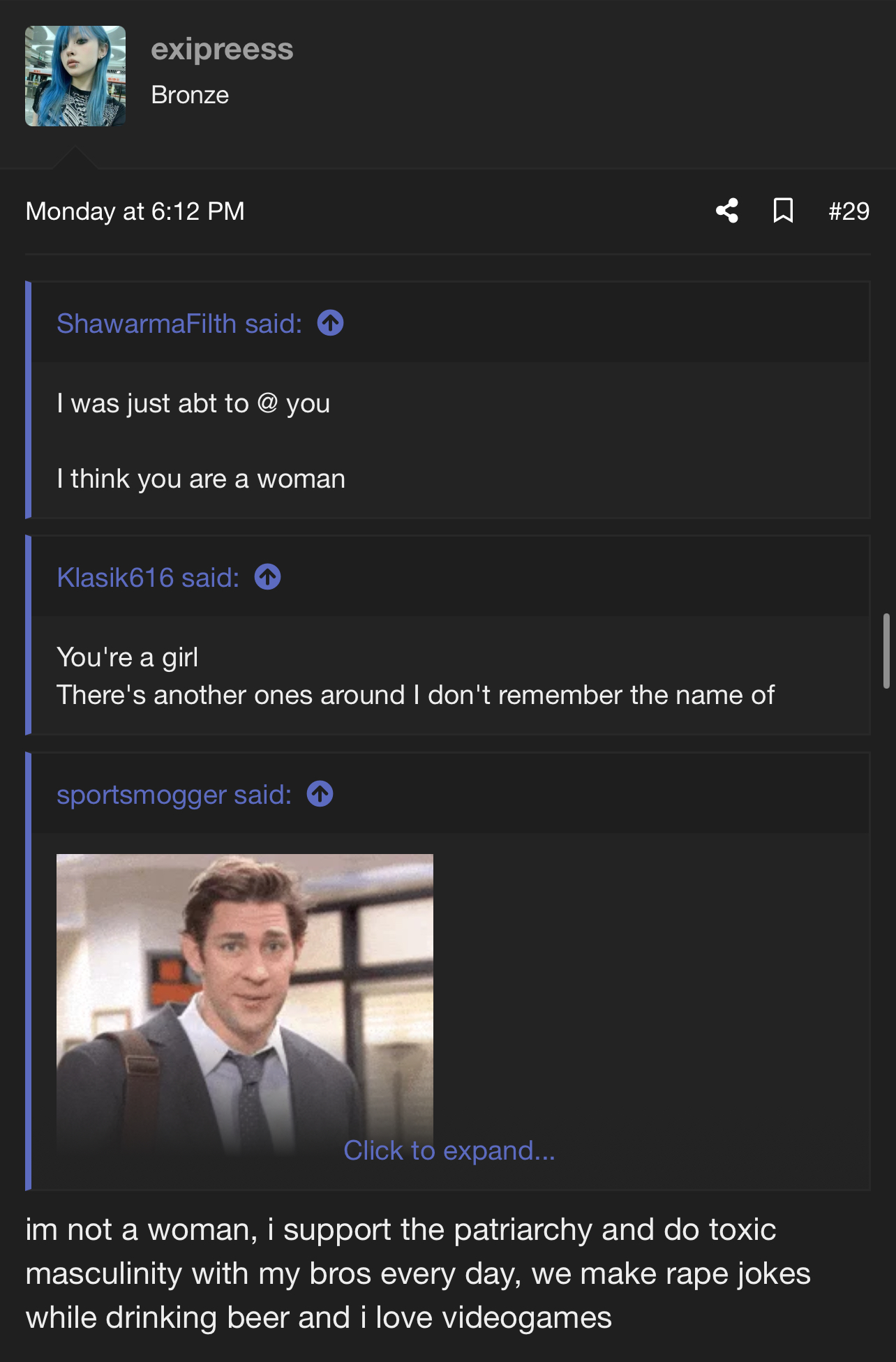Share post #29
The height and width of the screenshot is (1362, 896).
[x=727, y=211]
